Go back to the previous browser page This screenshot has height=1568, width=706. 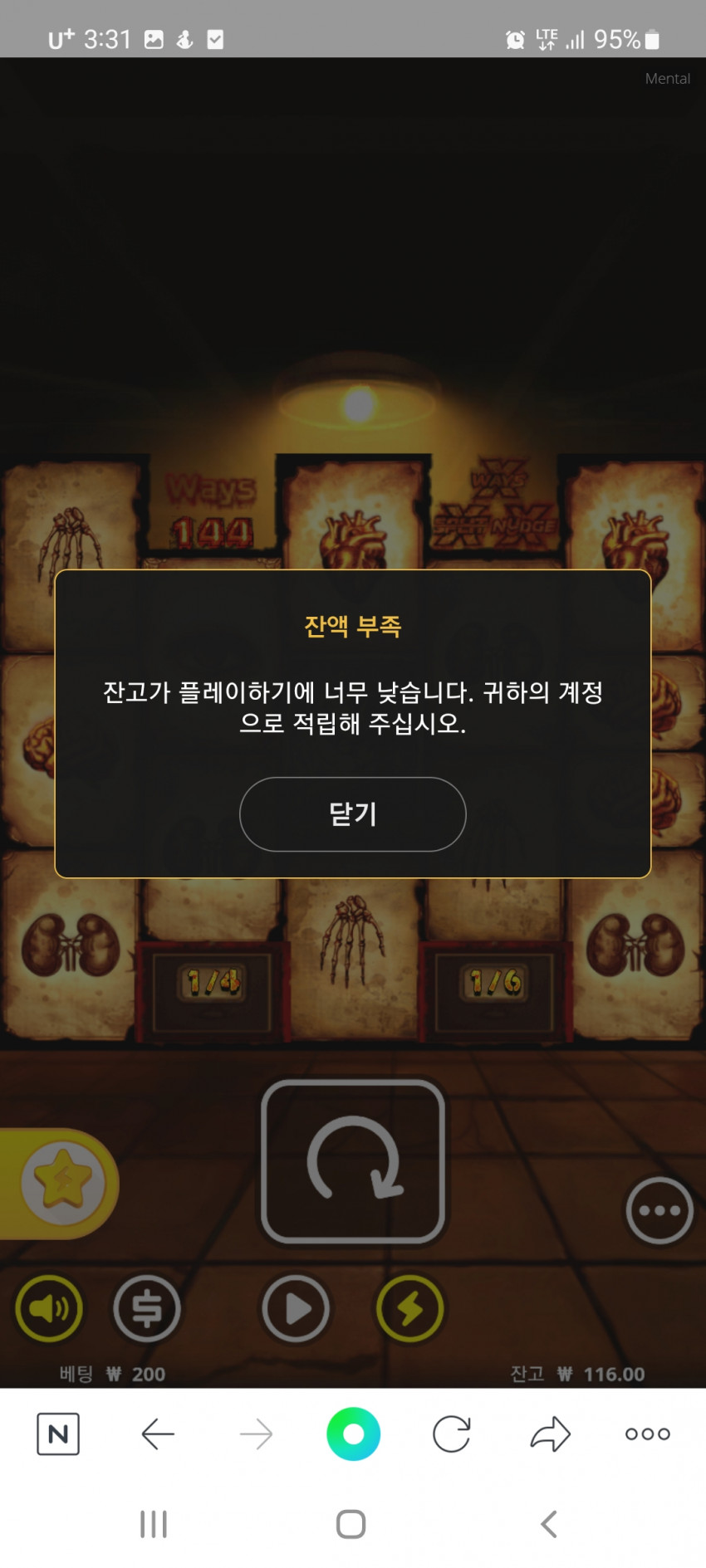(158, 1434)
